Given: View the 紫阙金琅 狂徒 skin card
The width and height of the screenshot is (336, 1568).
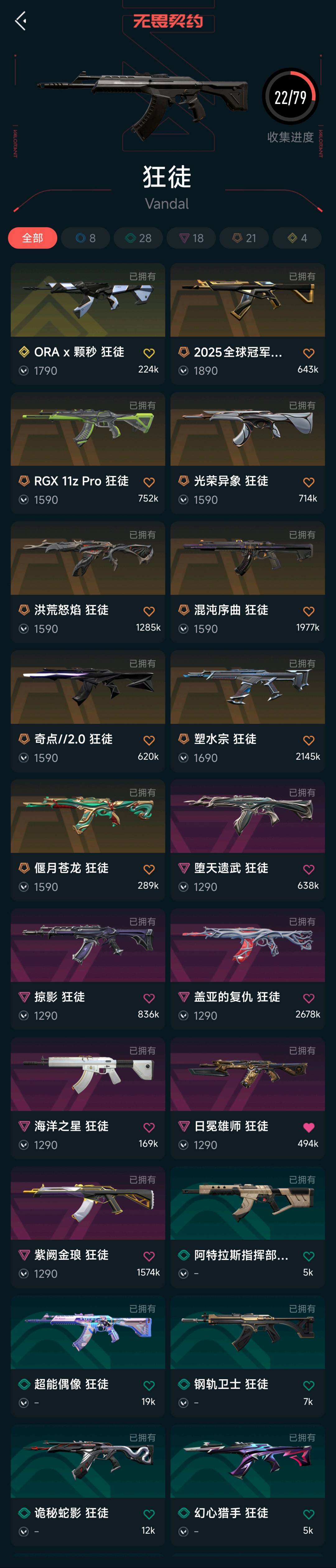Looking at the screenshot, I should (88, 1227).
